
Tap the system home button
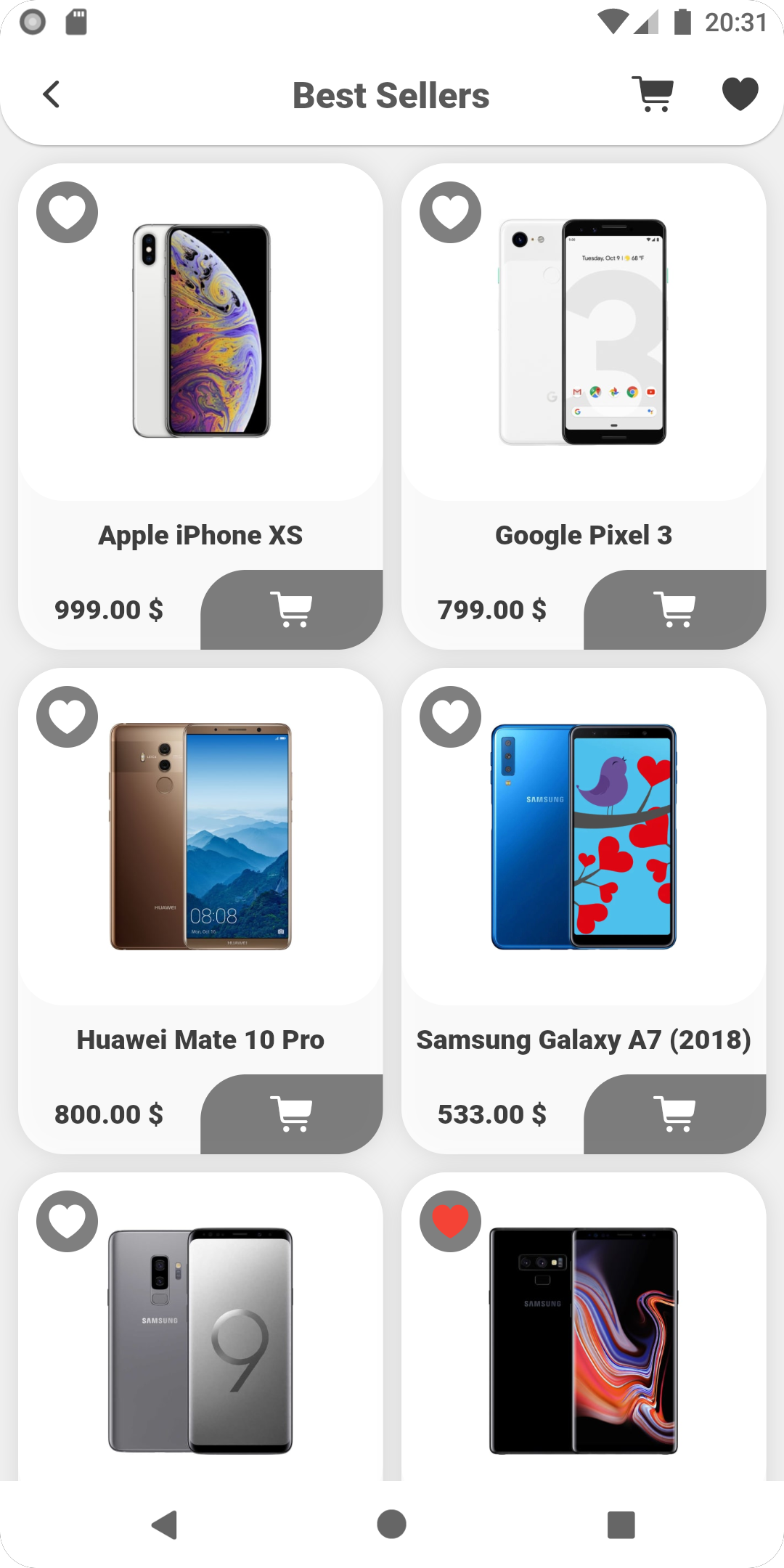tap(391, 1524)
